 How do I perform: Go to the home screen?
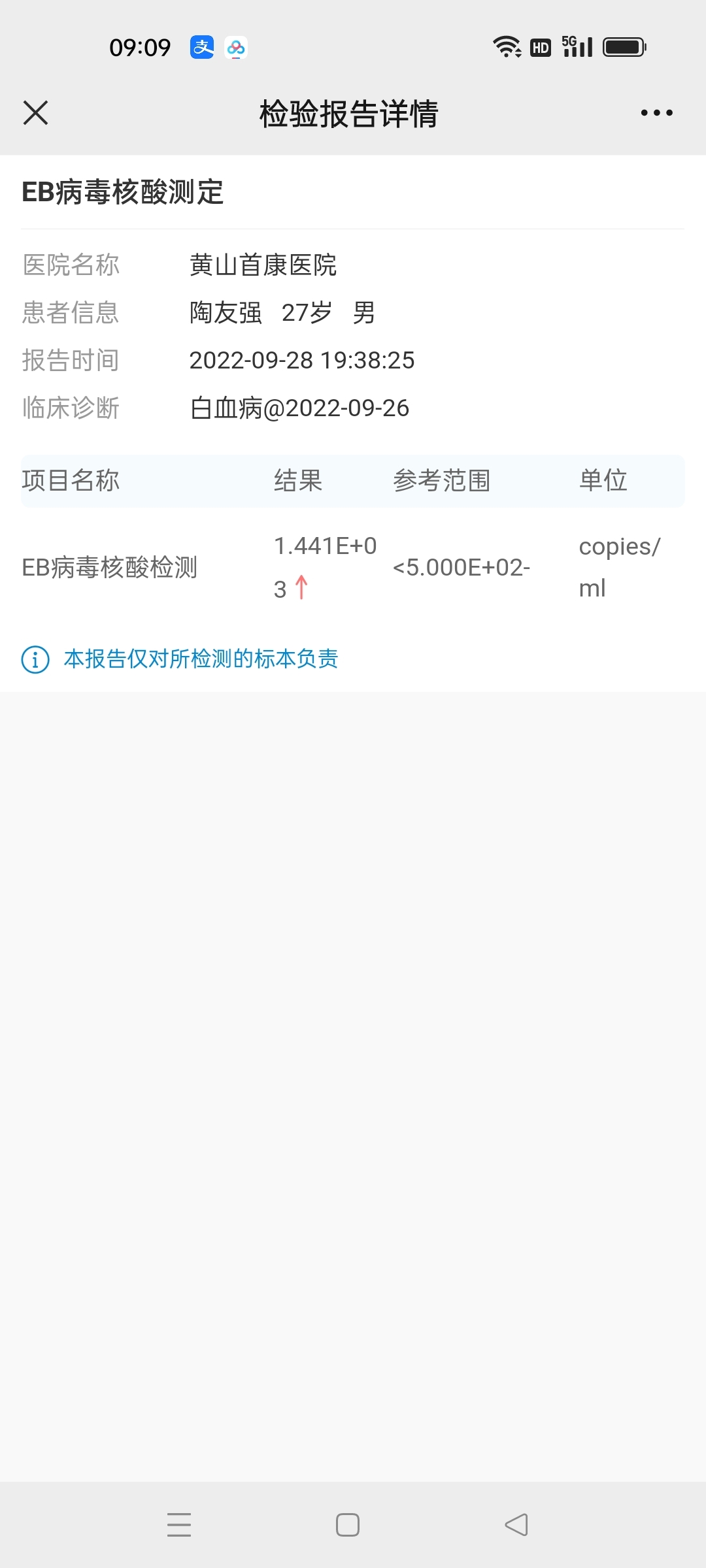click(348, 1525)
